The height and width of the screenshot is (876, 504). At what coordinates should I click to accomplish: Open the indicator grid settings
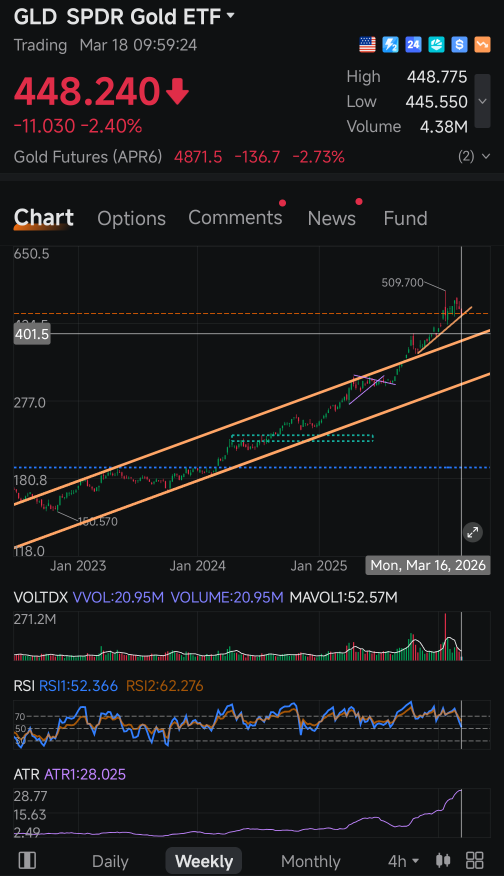pos(475,860)
